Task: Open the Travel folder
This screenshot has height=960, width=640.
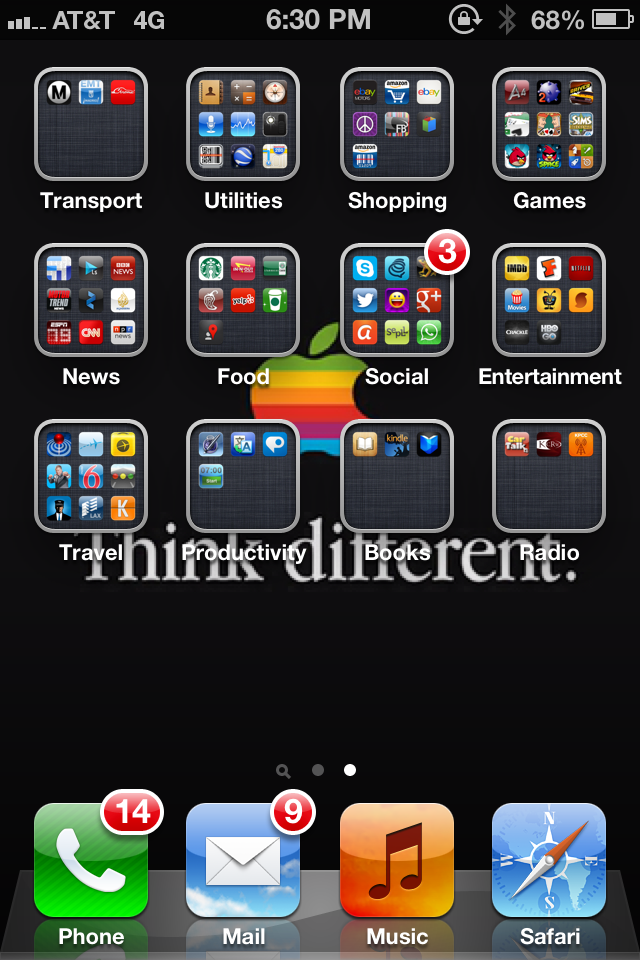Action: pyautogui.click(x=91, y=476)
